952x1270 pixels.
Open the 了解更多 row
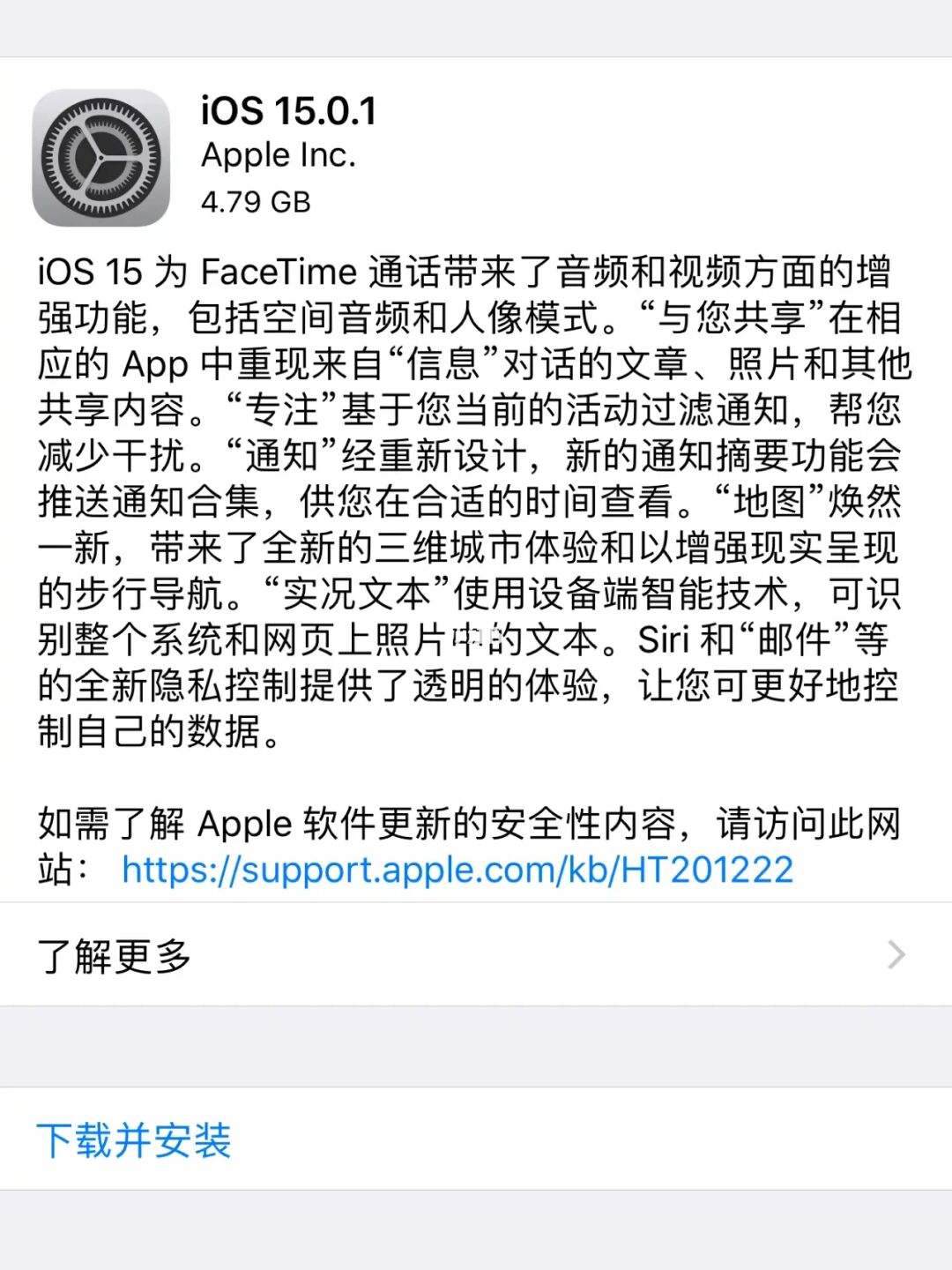(476, 955)
